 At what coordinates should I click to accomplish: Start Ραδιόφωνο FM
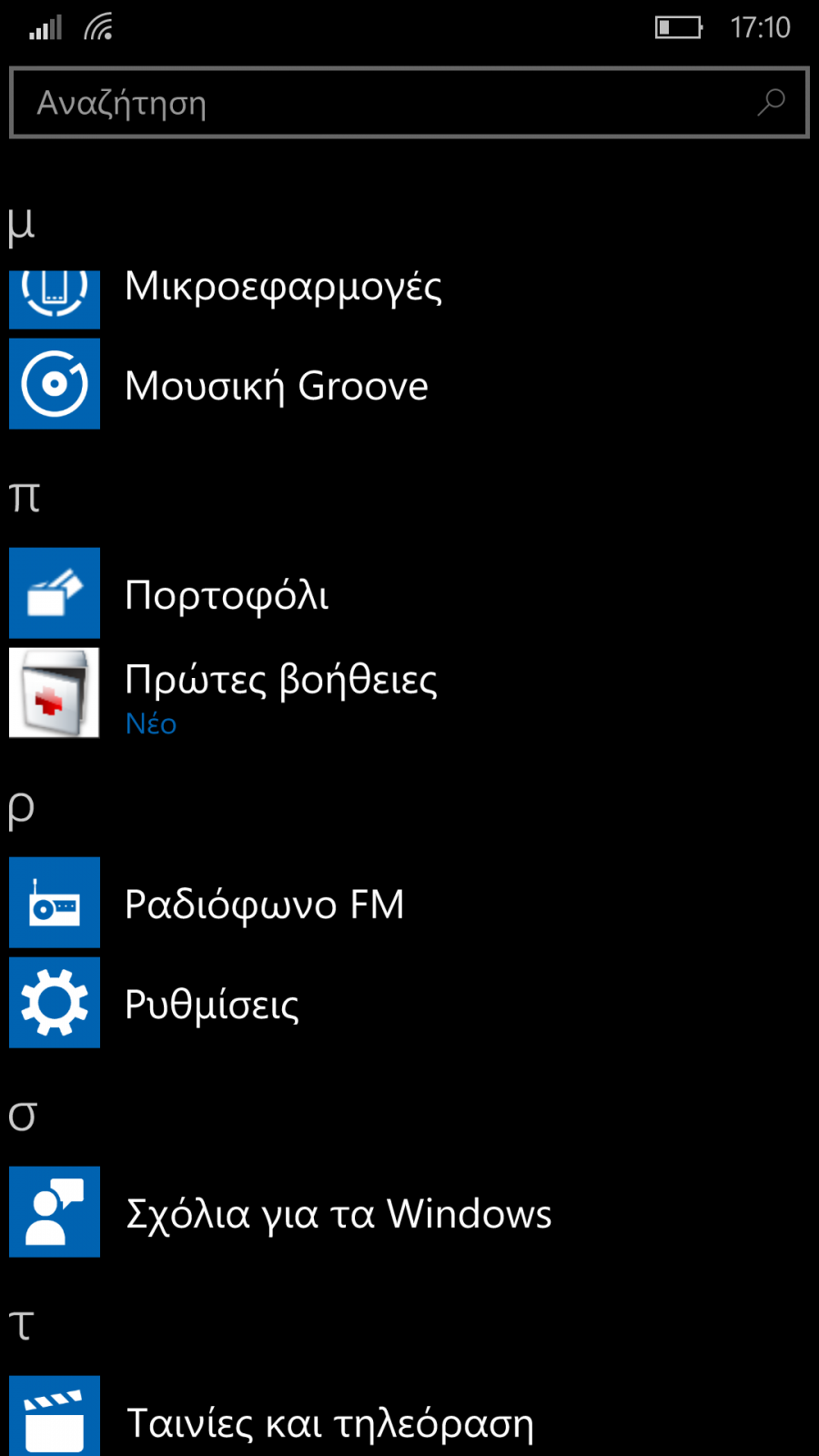[x=409, y=903]
